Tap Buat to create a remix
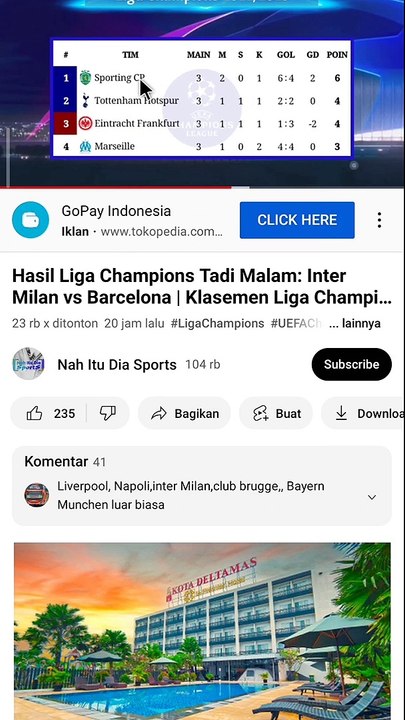405x720 pixels. click(x=276, y=413)
